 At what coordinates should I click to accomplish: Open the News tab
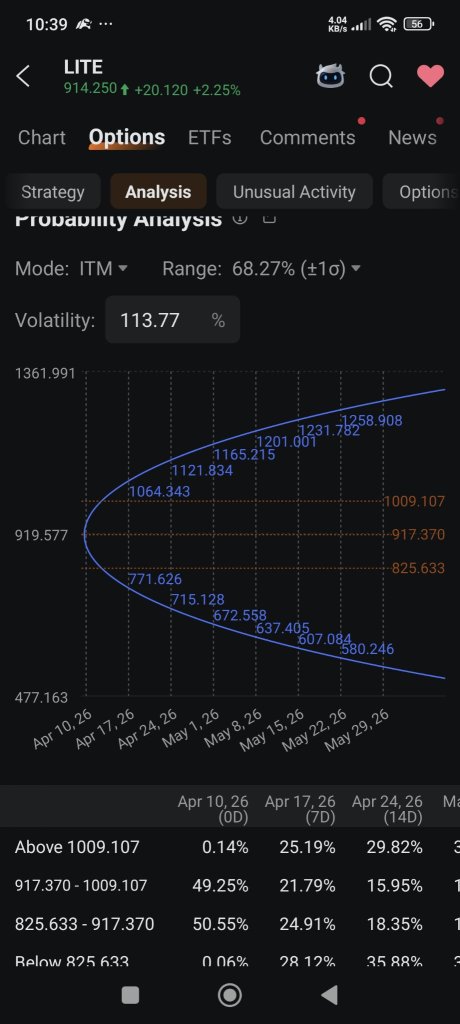pos(412,138)
